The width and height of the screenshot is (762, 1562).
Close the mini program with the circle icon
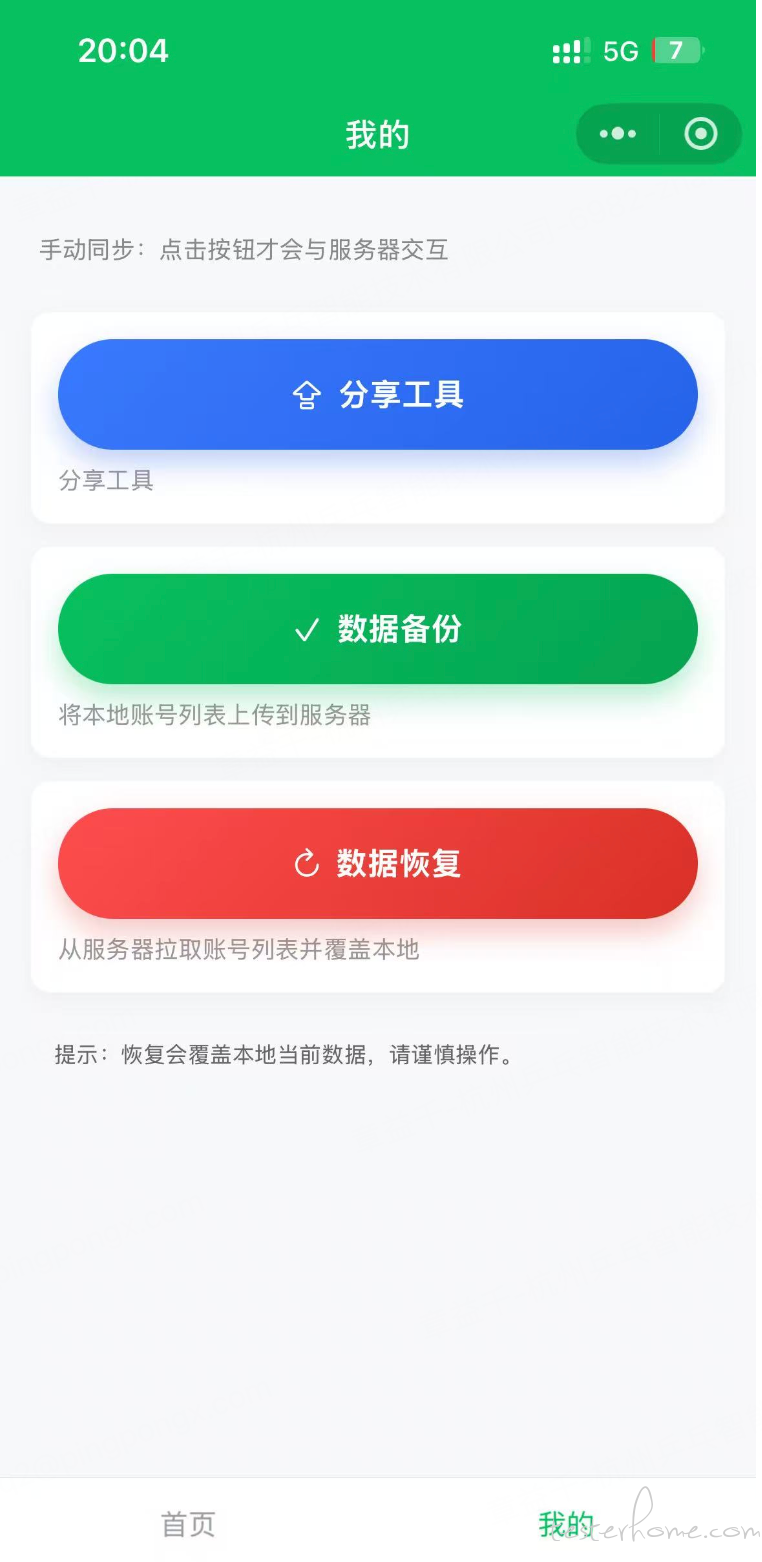click(700, 134)
